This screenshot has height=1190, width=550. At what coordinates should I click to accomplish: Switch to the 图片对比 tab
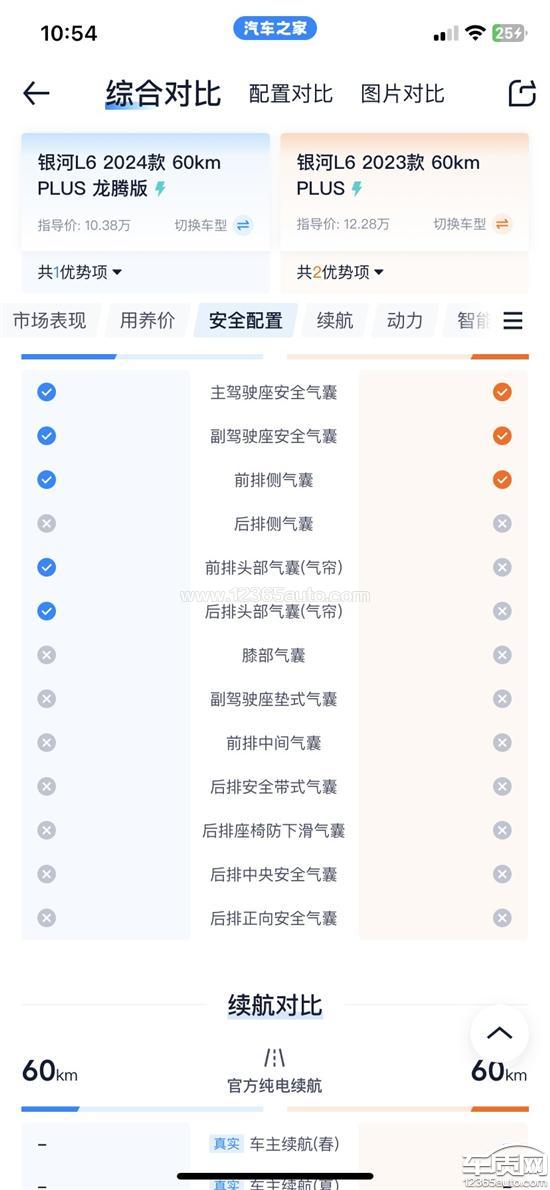(402, 94)
